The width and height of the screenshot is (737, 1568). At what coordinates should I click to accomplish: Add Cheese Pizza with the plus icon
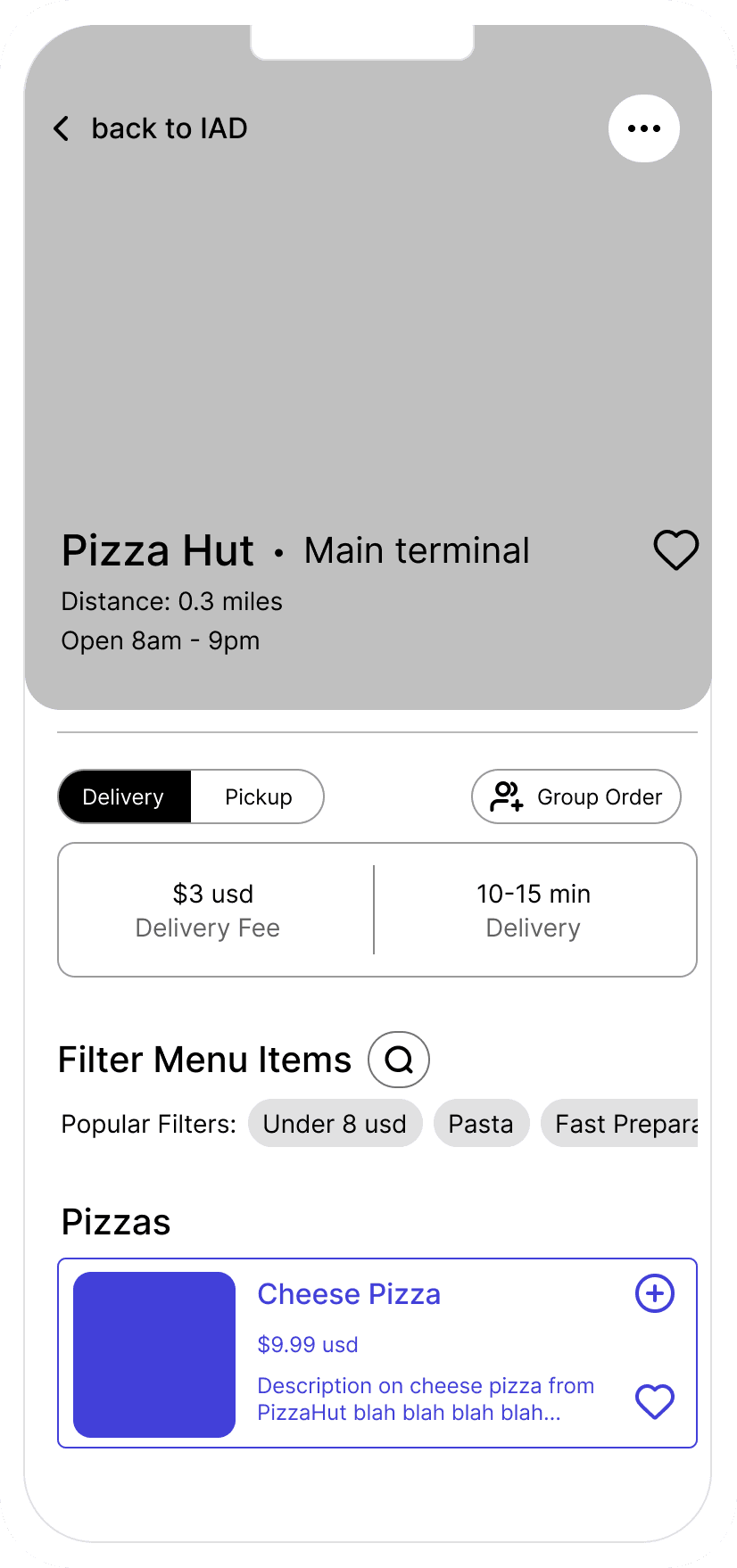654,1293
